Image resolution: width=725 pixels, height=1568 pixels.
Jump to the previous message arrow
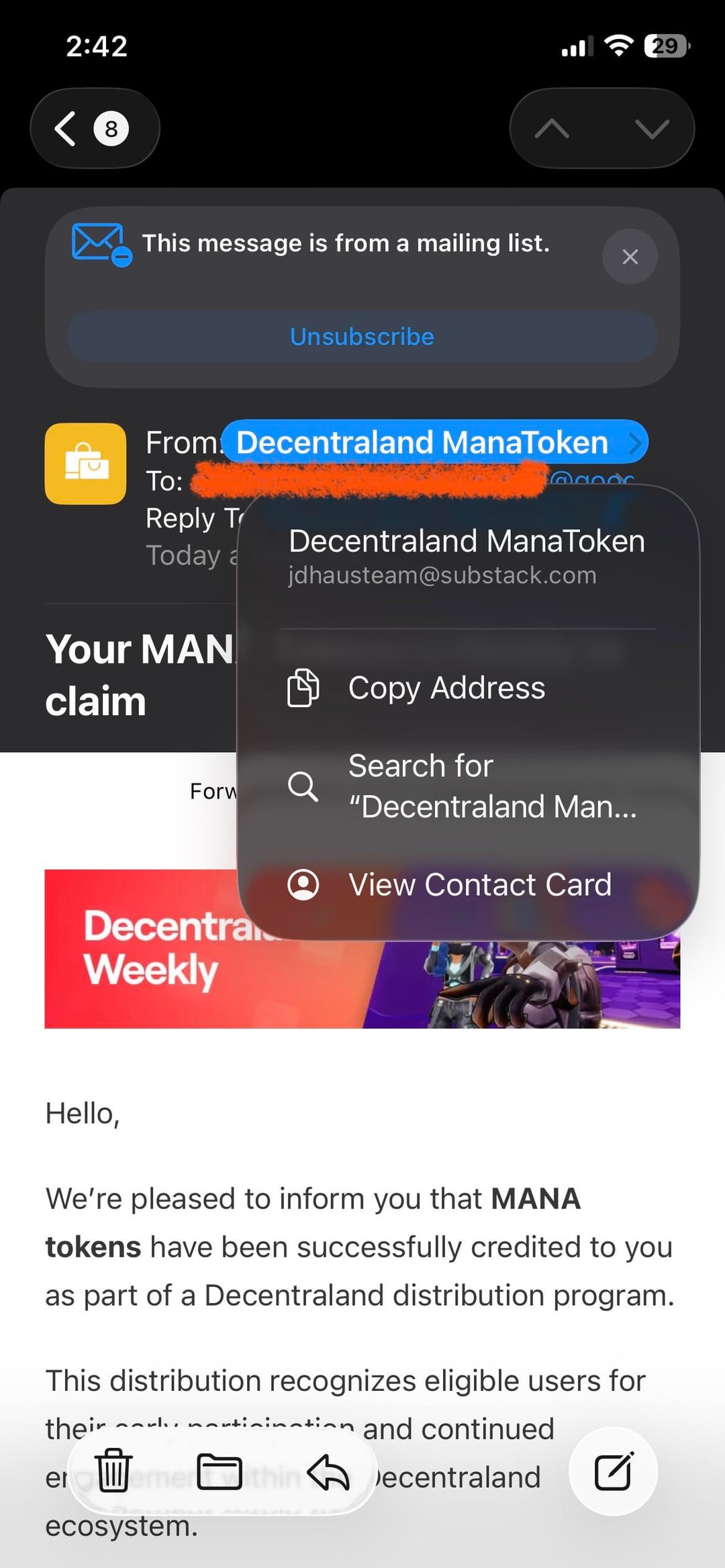(x=552, y=128)
